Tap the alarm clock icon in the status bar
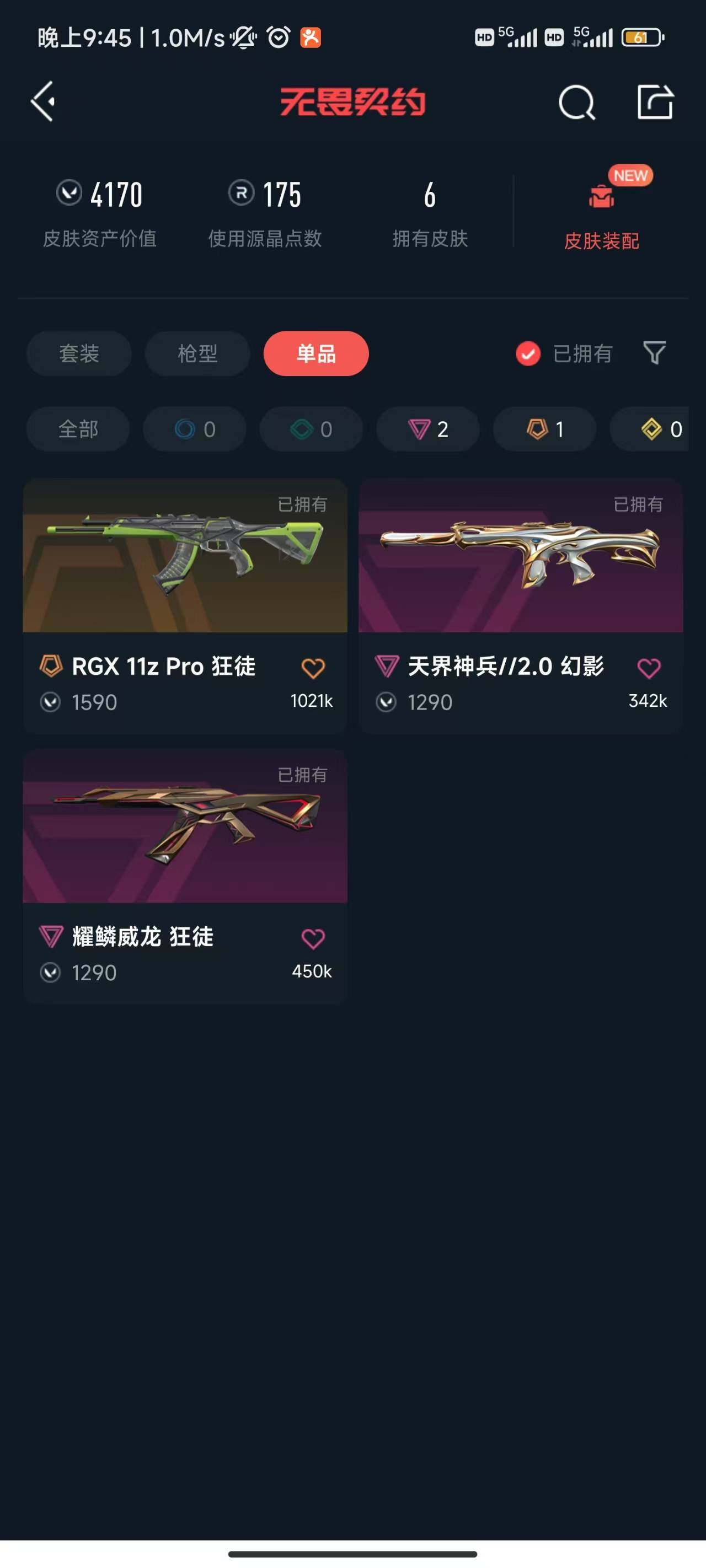This screenshot has width=706, height=1568. [277, 37]
